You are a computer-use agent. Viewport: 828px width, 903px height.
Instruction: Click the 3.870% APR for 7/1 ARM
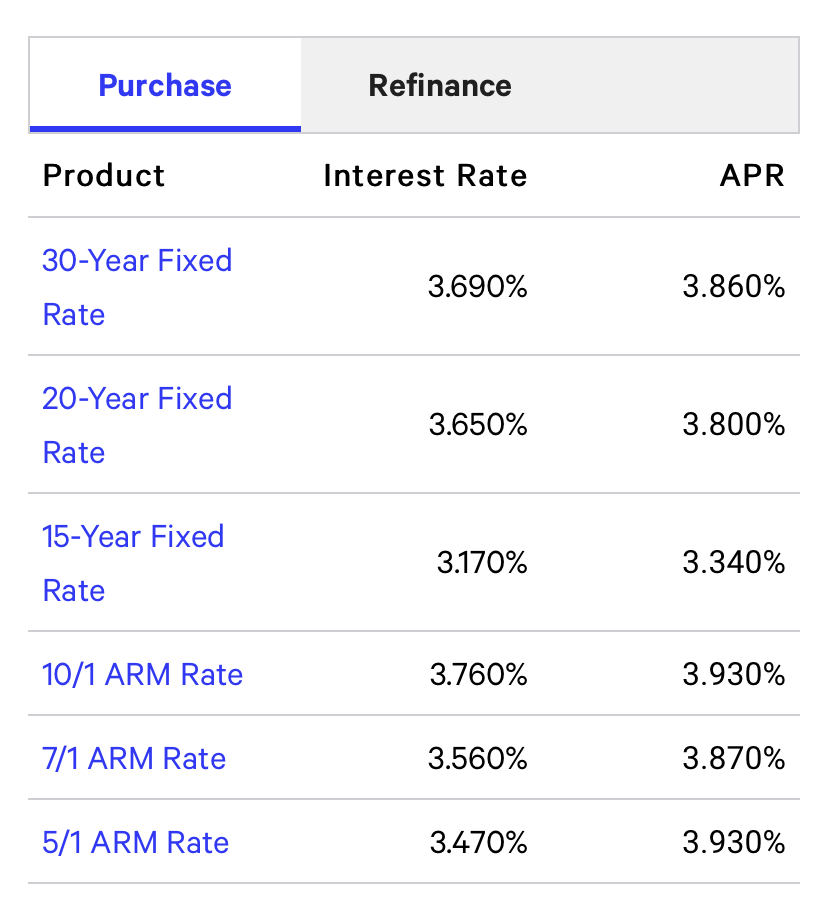(x=734, y=759)
